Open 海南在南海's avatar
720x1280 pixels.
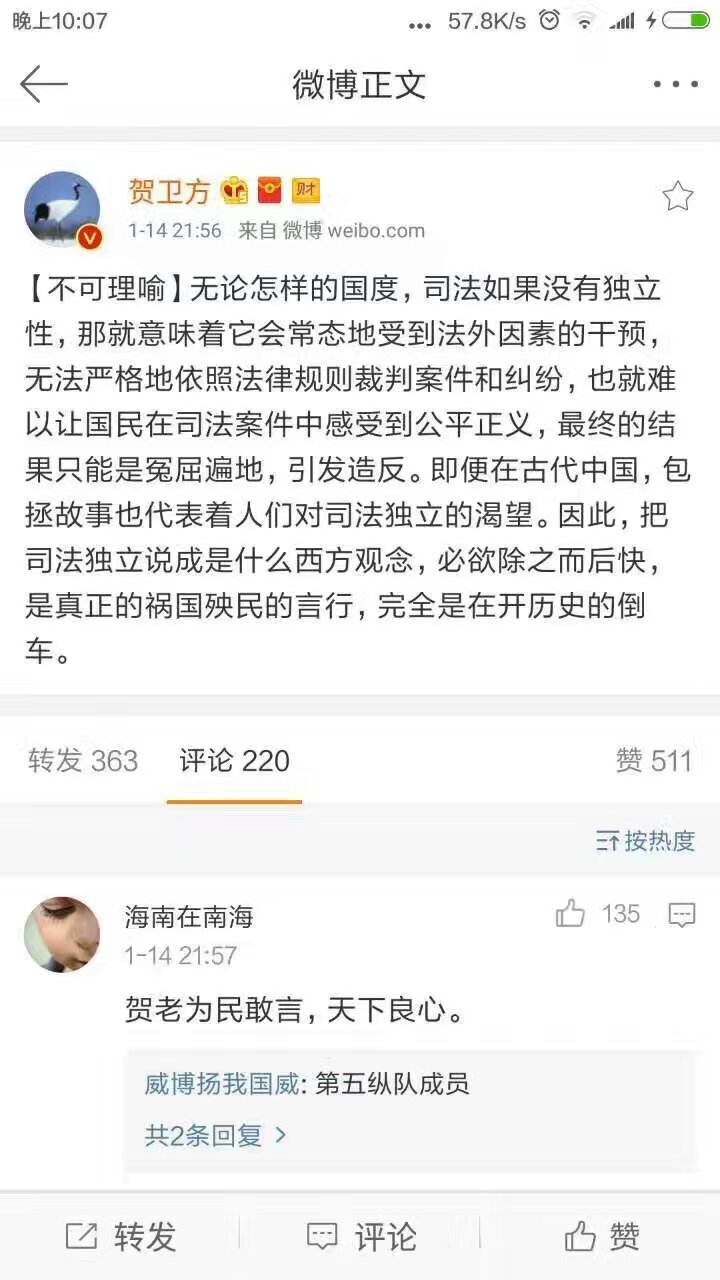pyautogui.click(x=62, y=934)
